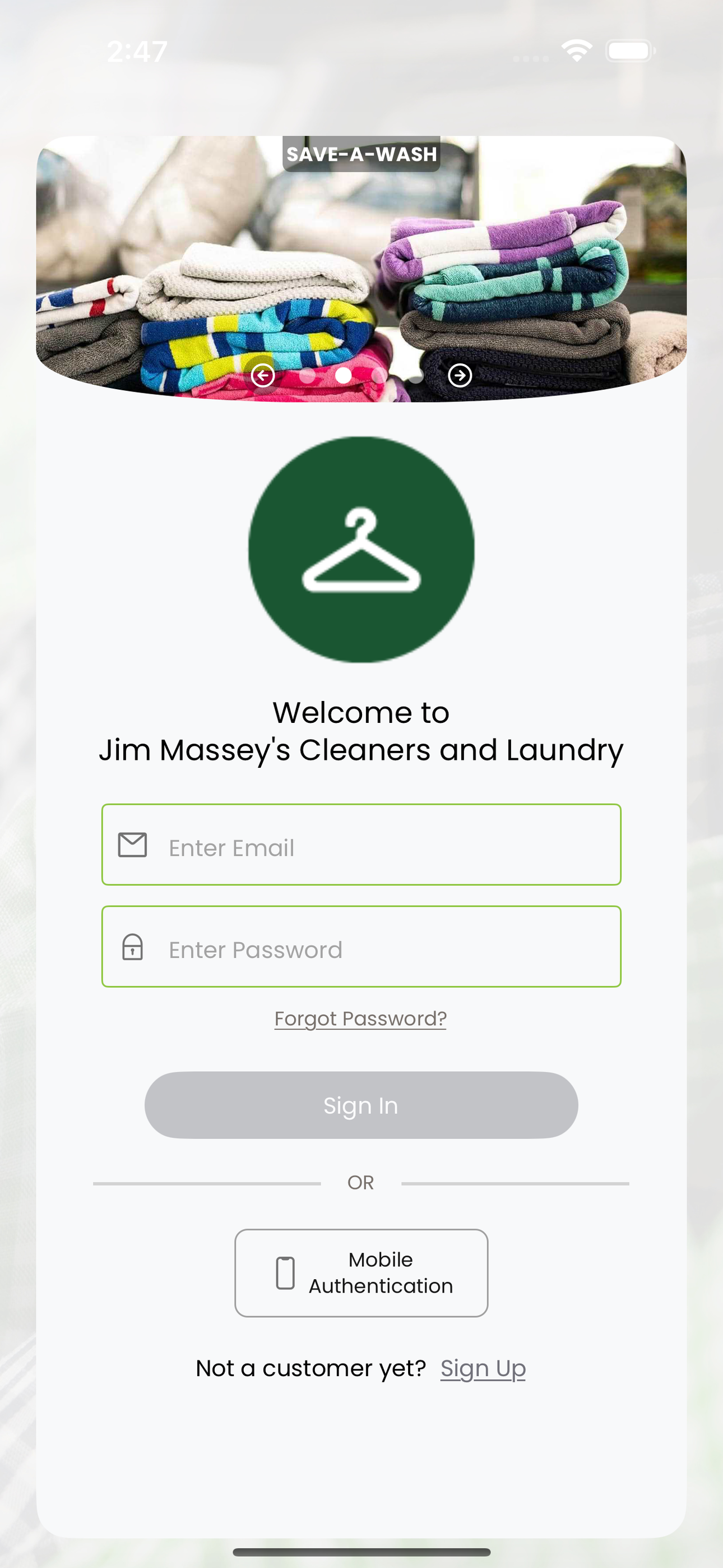Screen dimensions: 723x1568
Task: Click the phone icon on Mobile Authentication button
Action: tap(285, 1274)
